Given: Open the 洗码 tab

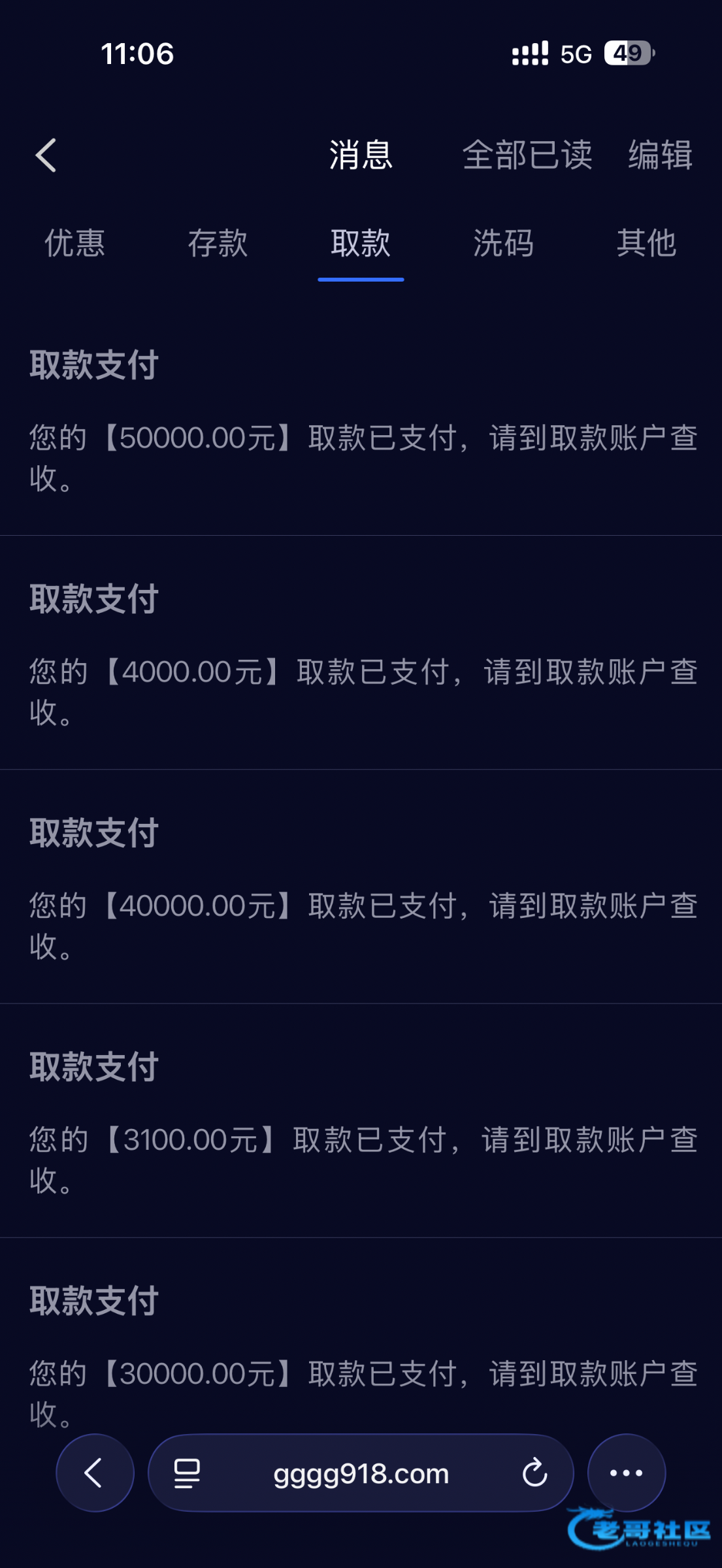Looking at the screenshot, I should [x=503, y=243].
